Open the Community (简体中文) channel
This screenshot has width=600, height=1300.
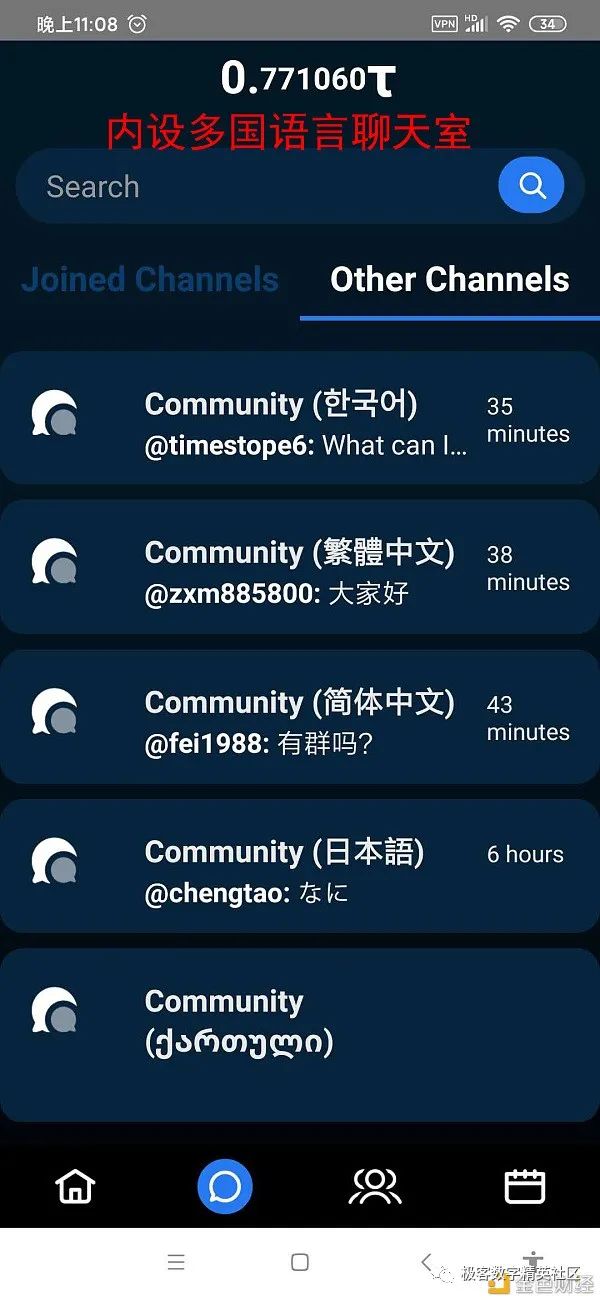[x=300, y=717]
